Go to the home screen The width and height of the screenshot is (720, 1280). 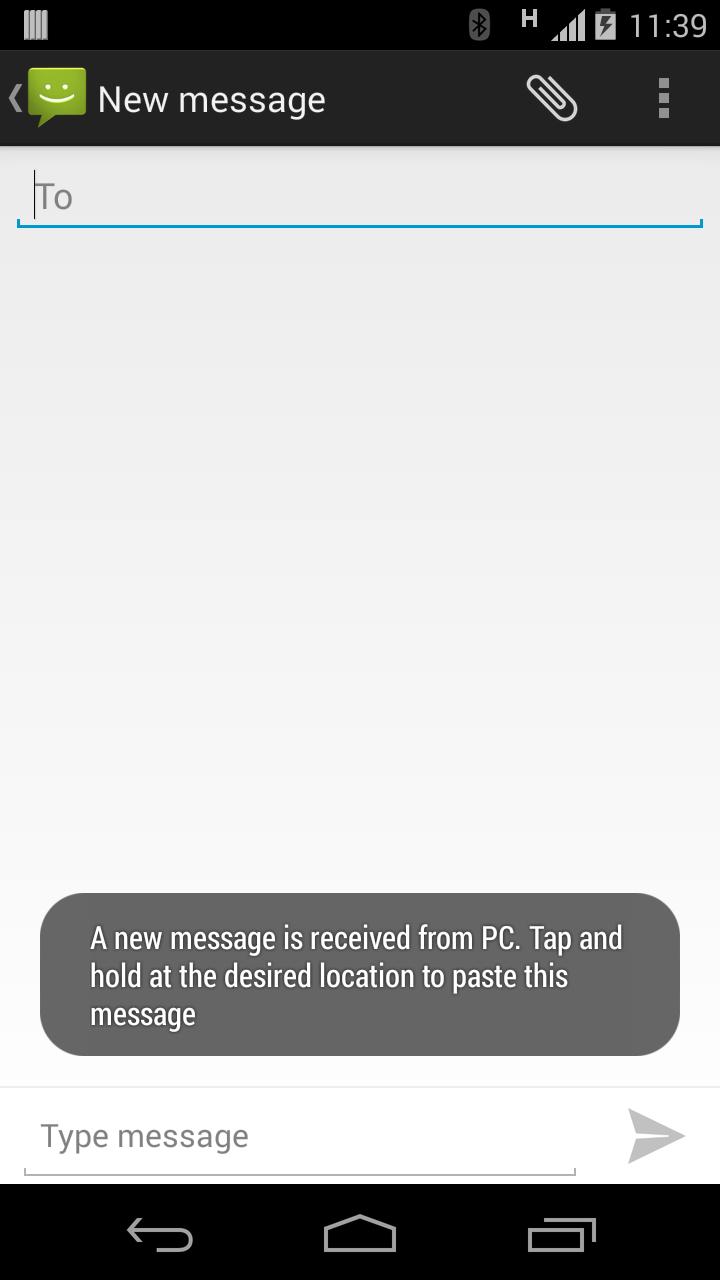360,1235
